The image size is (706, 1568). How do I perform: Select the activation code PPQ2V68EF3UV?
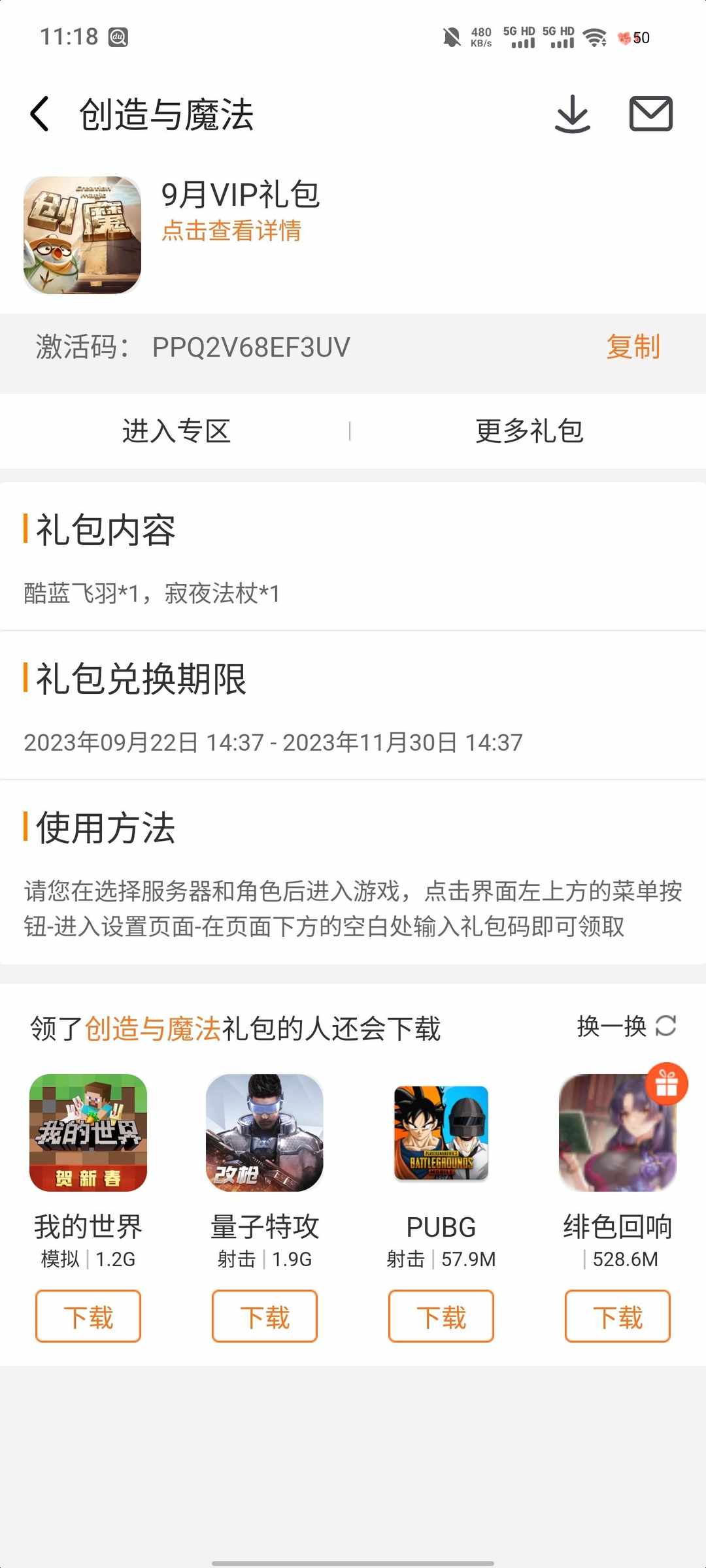click(x=250, y=348)
